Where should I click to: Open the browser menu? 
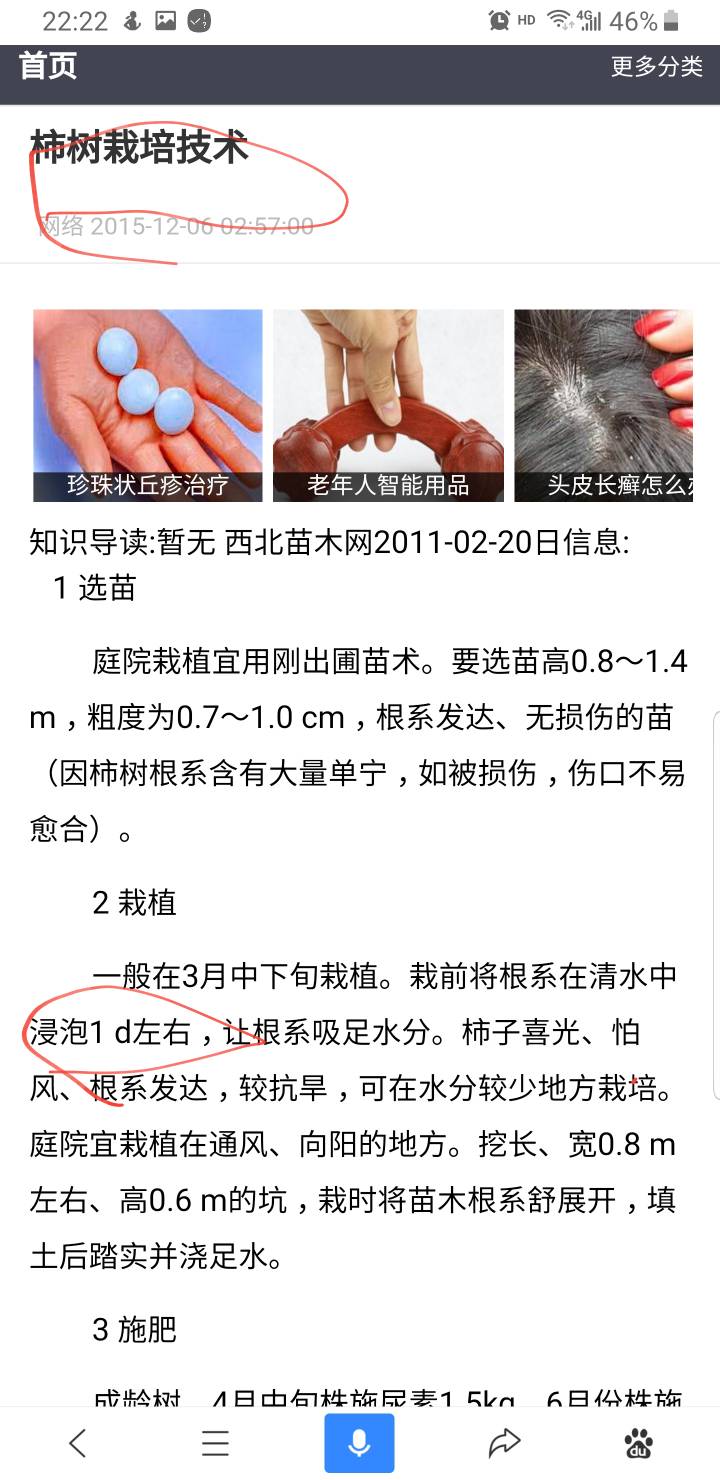[x=216, y=1442]
